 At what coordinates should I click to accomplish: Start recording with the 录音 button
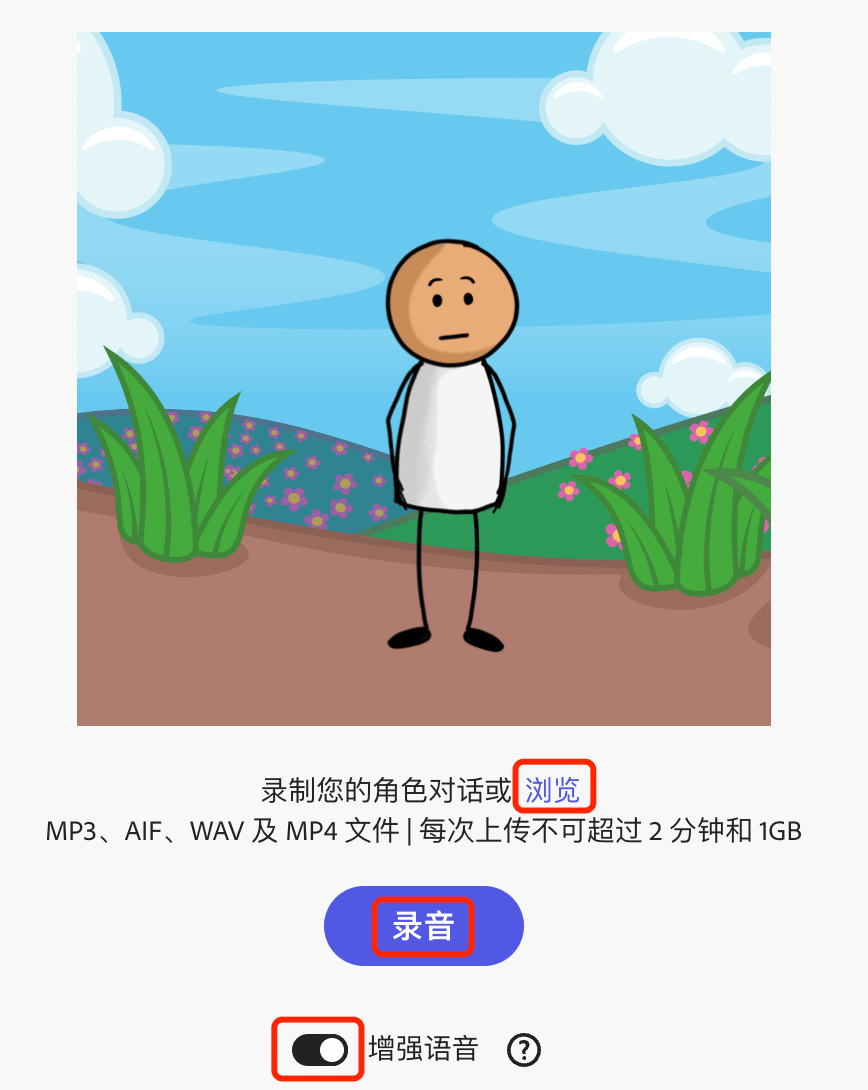[x=423, y=927]
